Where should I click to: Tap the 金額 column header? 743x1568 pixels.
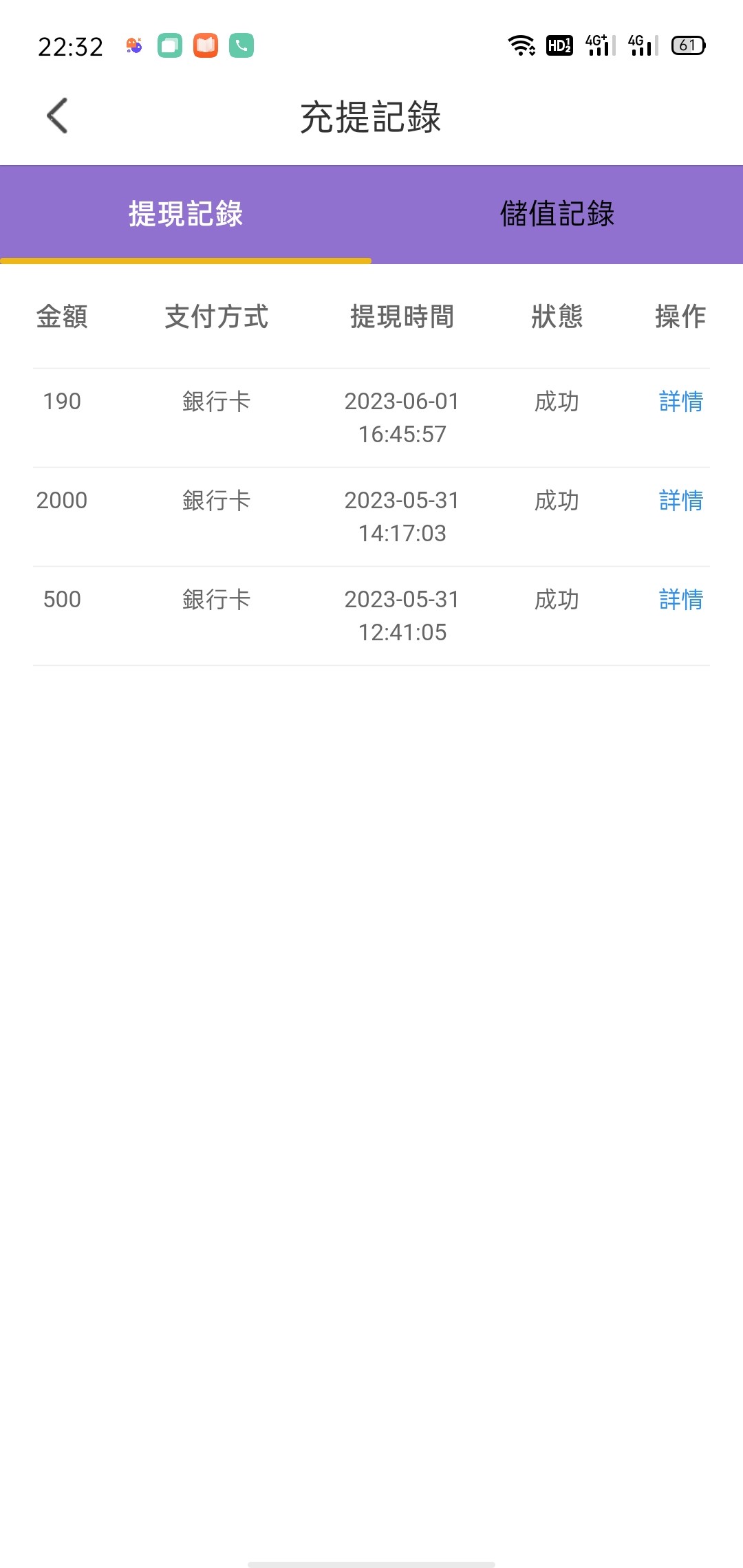pos(61,318)
